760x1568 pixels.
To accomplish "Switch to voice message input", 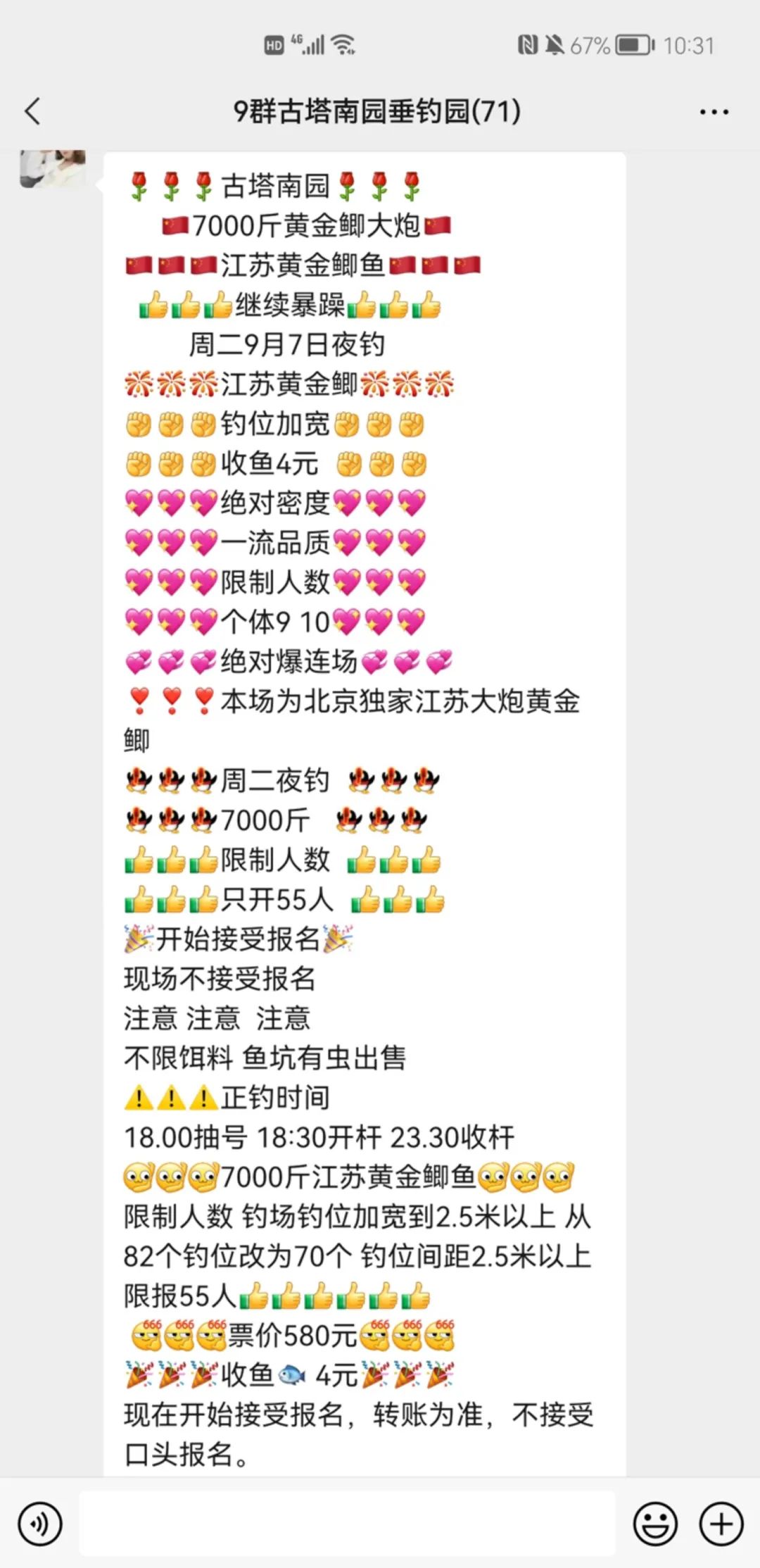I will click(40, 1524).
